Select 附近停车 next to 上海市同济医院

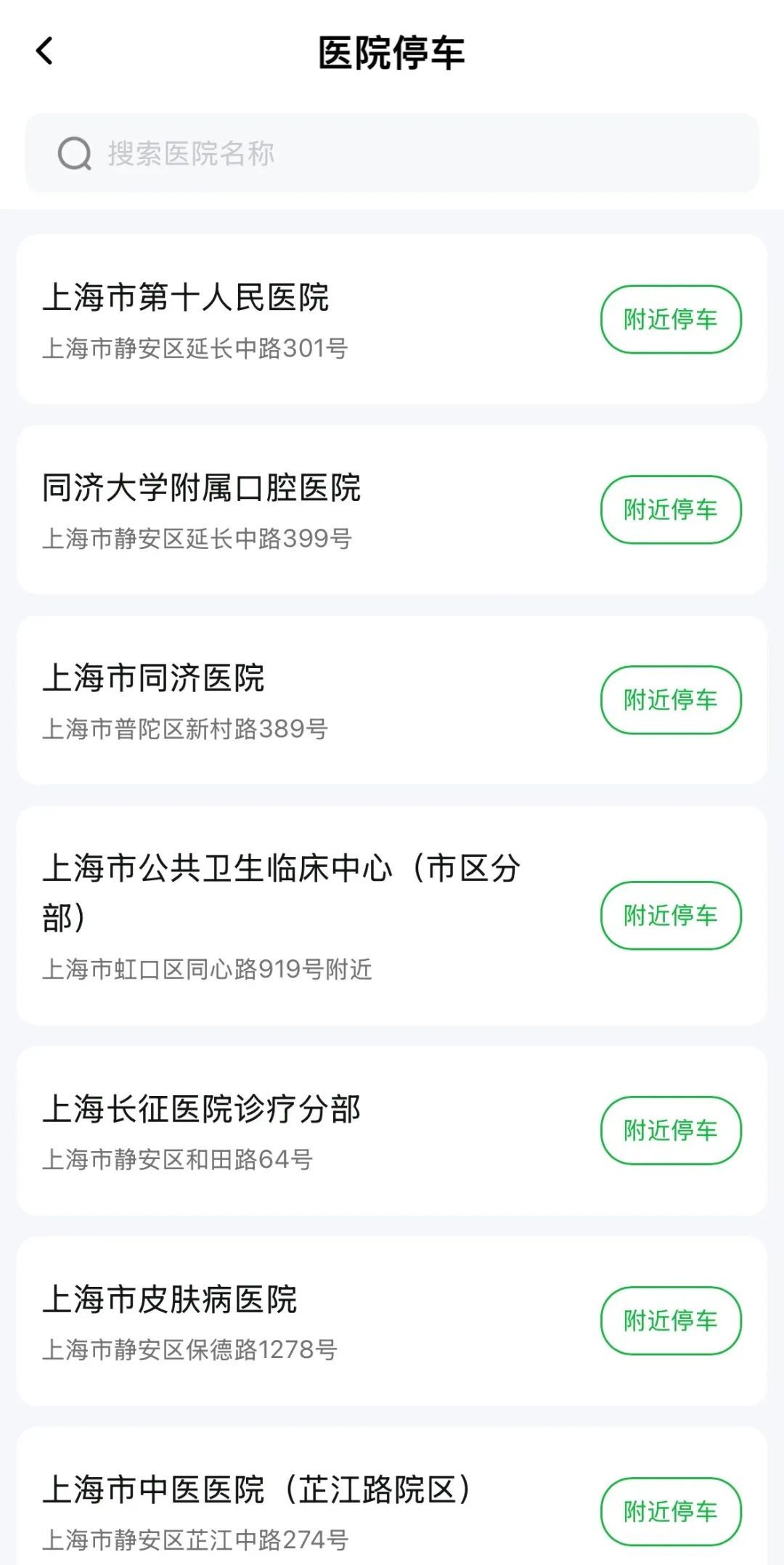671,700
